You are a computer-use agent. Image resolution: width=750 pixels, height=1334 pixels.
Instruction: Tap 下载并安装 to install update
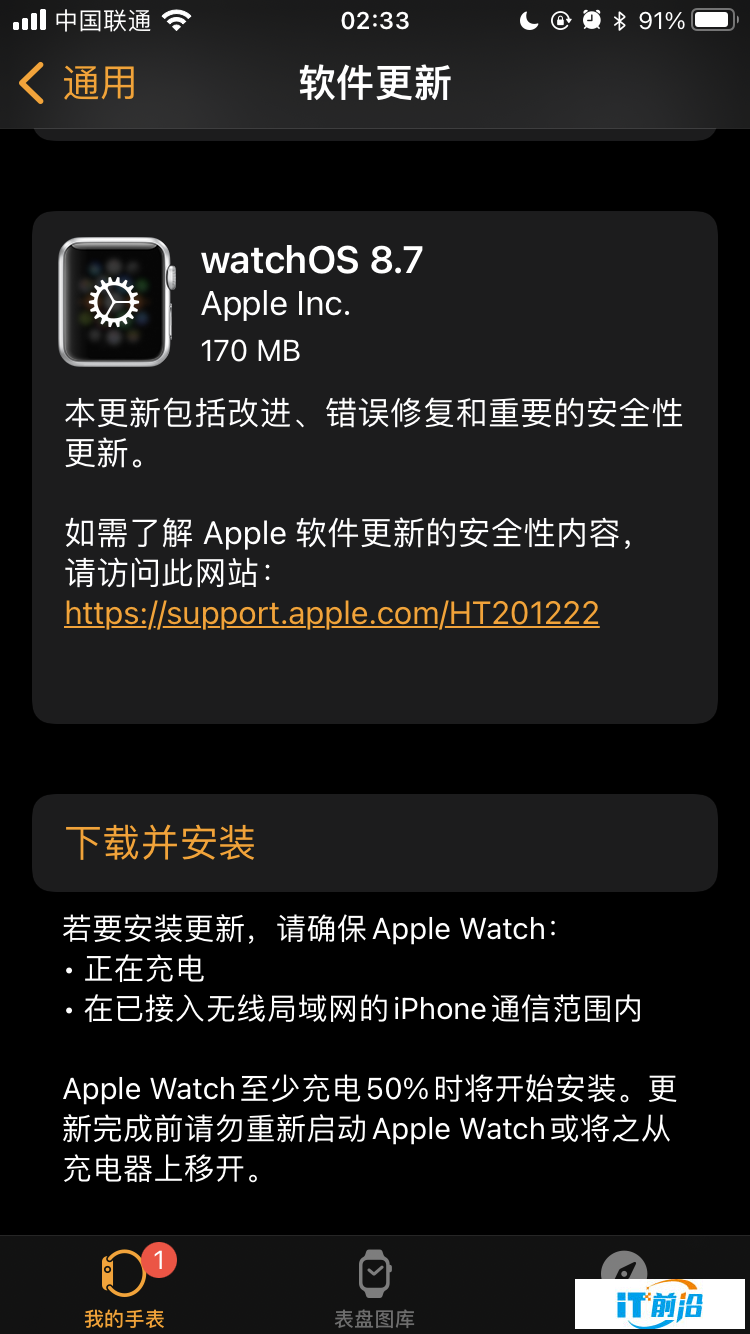(375, 843)
